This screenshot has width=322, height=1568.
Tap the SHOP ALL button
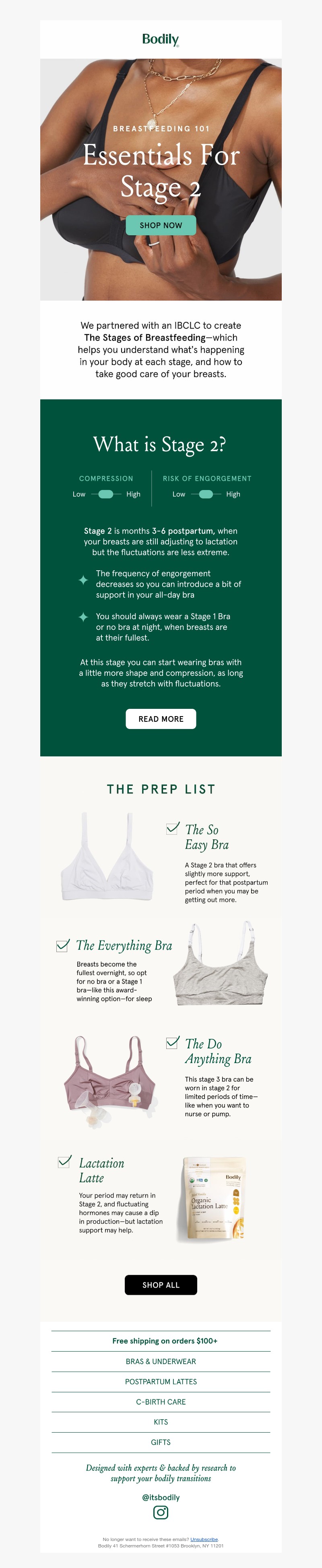(x=160, y=1284)
